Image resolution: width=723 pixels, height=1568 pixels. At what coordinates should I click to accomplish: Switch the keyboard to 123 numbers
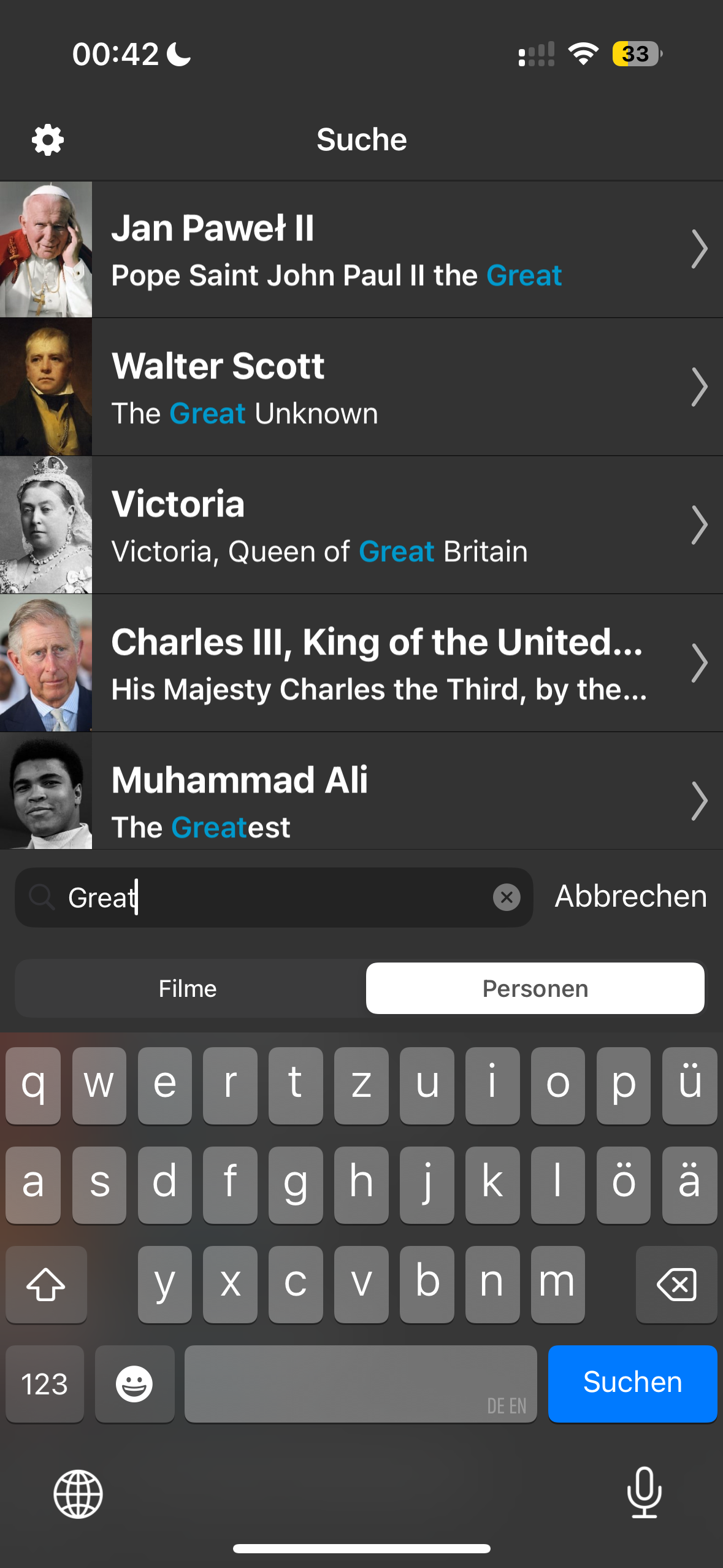[x=45, y=1383]
